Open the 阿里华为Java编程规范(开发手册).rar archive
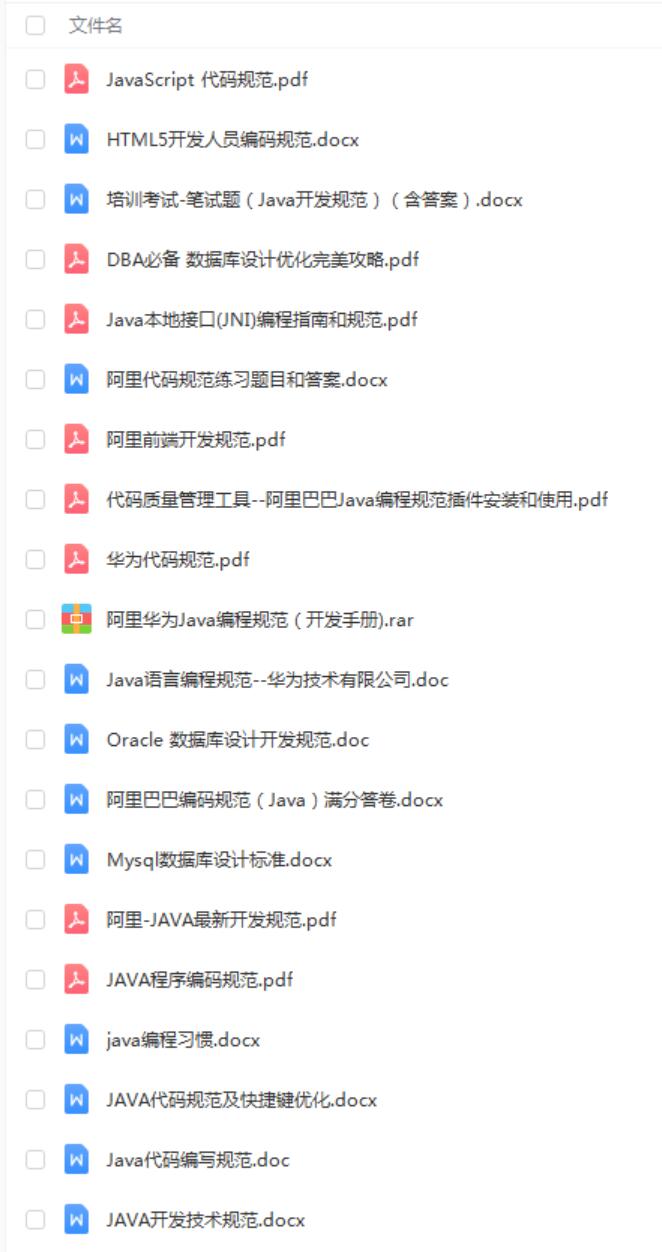The height and width of the screenshot is (1252, 662). [x=259, y=620]
